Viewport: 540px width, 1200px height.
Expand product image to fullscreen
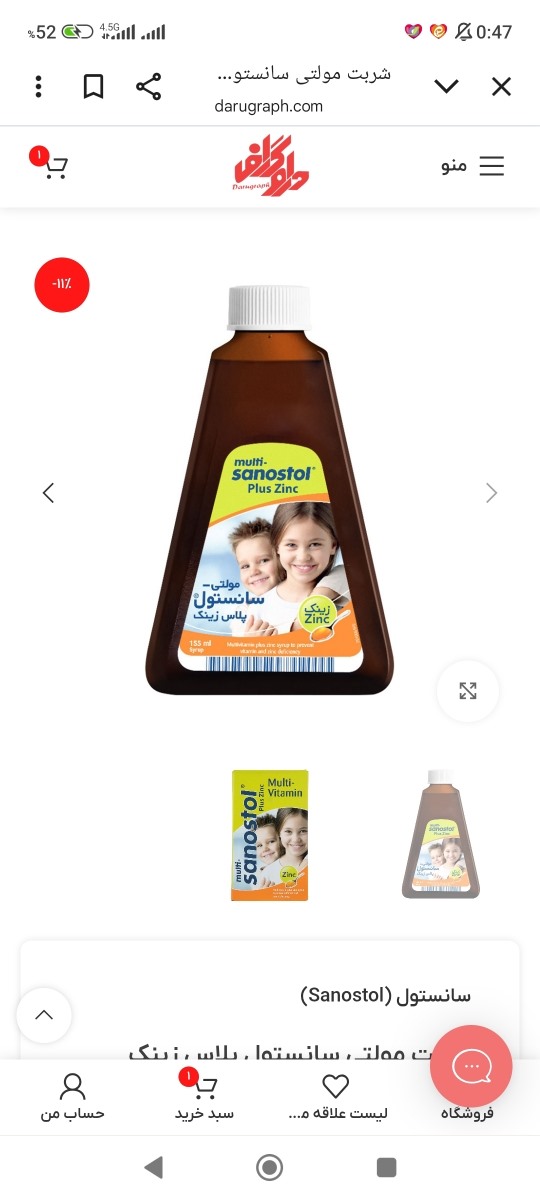467,690
